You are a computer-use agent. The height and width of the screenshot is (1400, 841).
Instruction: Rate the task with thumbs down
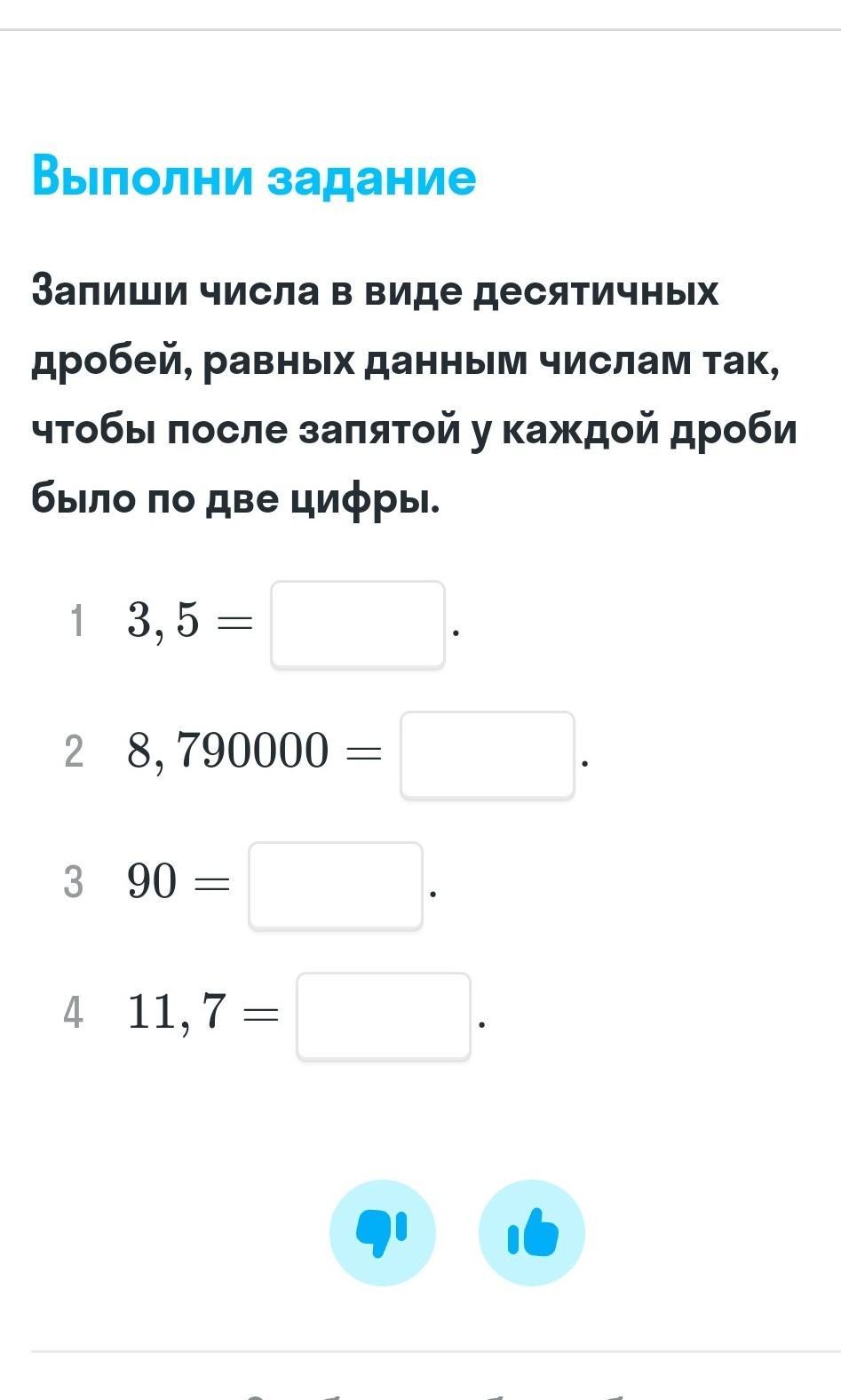pyautogui.click(x=383, y=1233)
